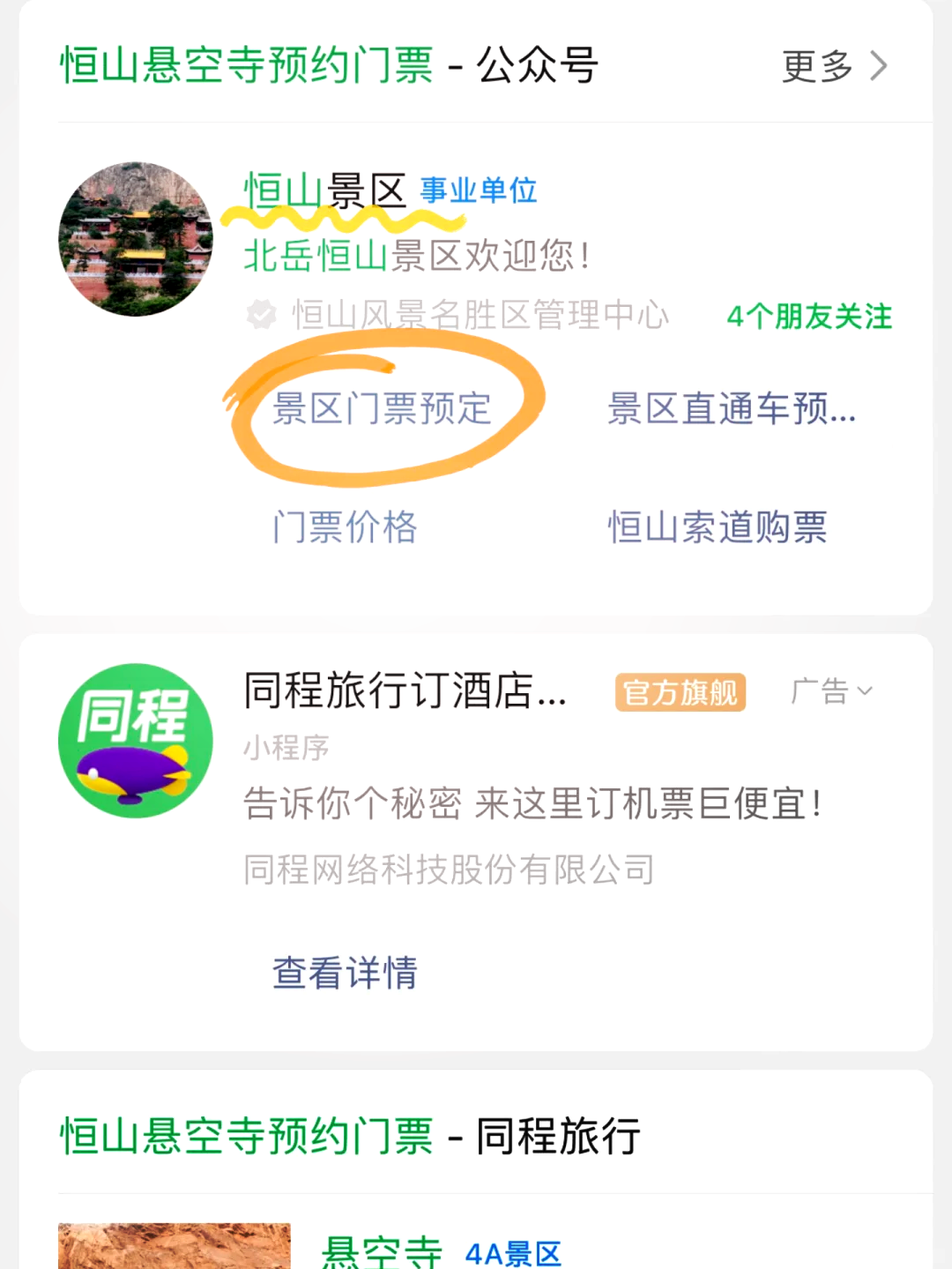Click 查看详情 to view details
Viewport: 952px width, 1269px height.
[x=344, y=973]
